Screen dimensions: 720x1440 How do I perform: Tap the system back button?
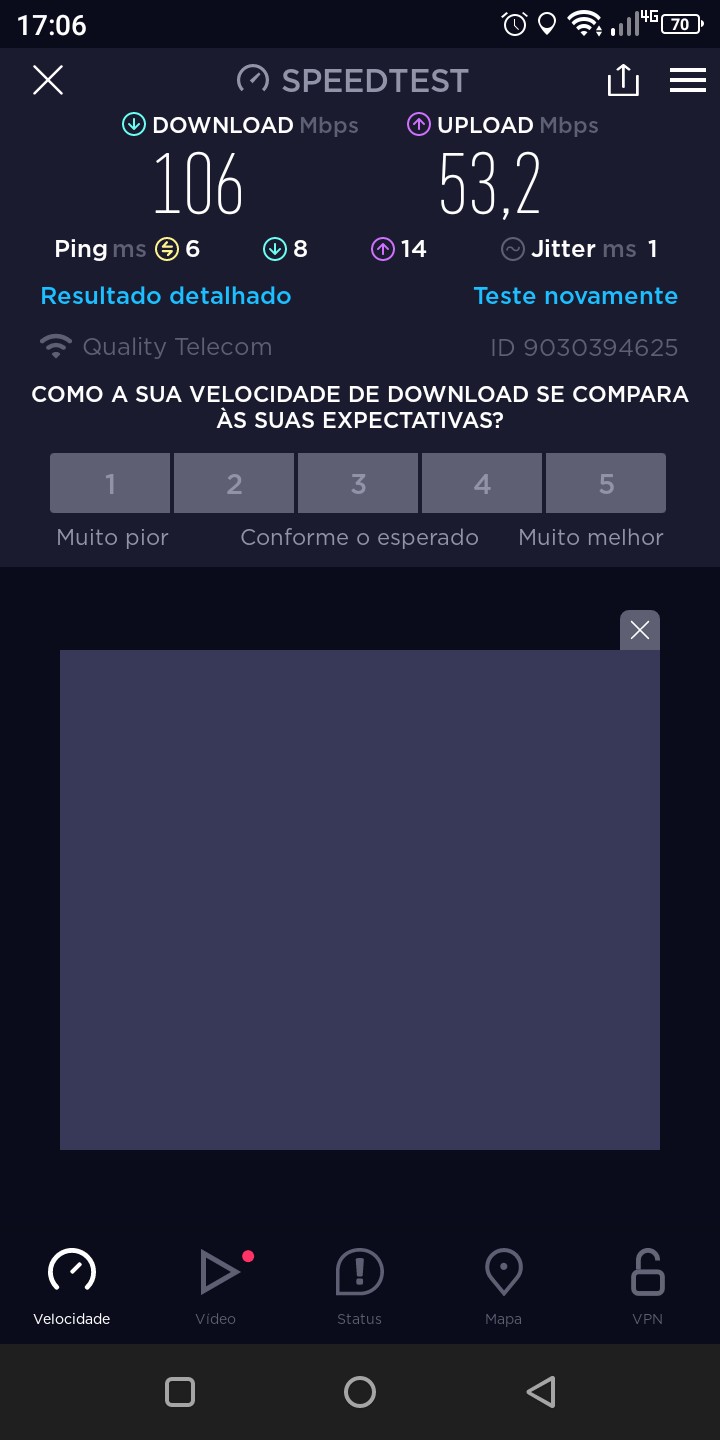coord(540,1391)
